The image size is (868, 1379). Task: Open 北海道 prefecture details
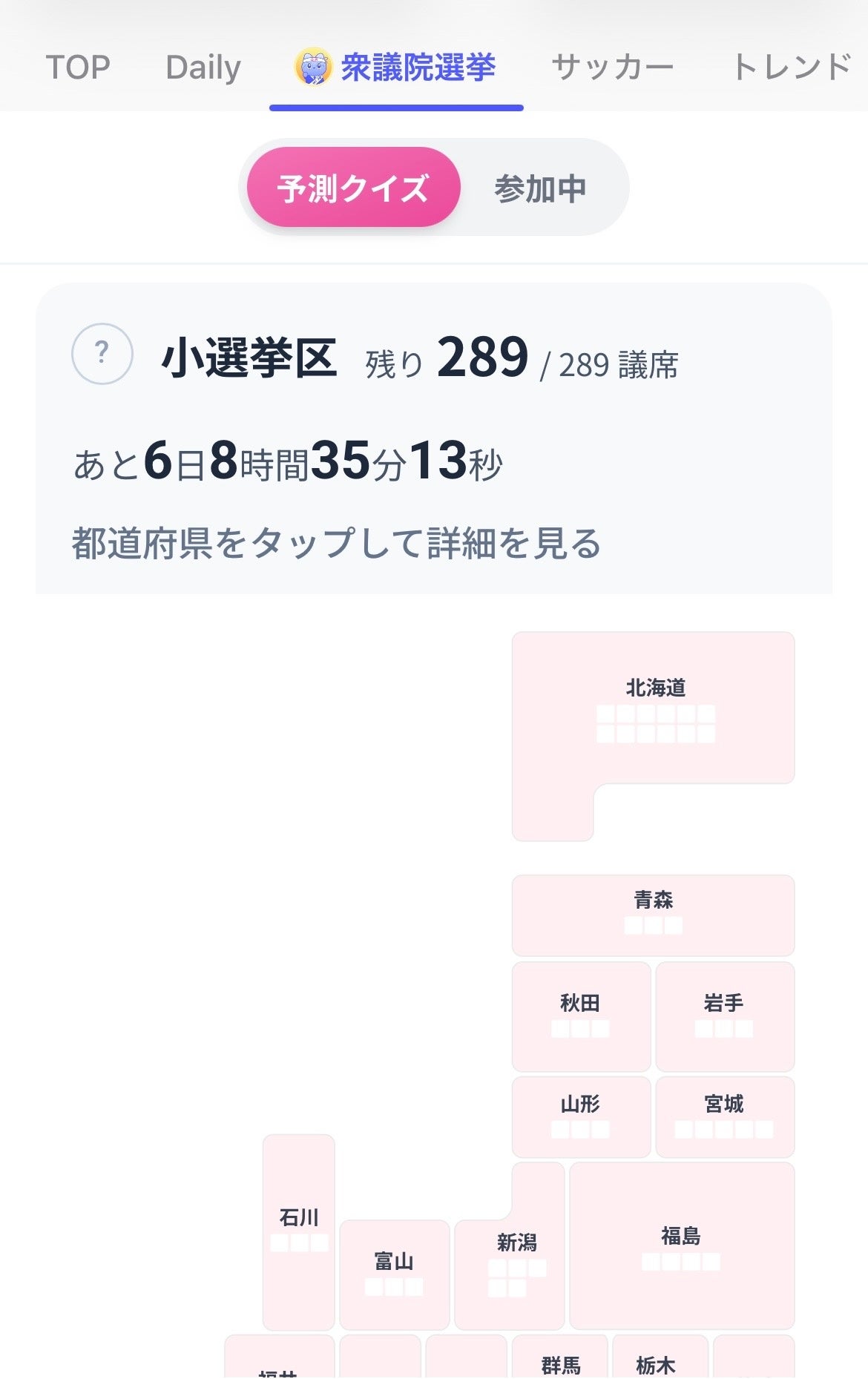(x=654, y=708)
